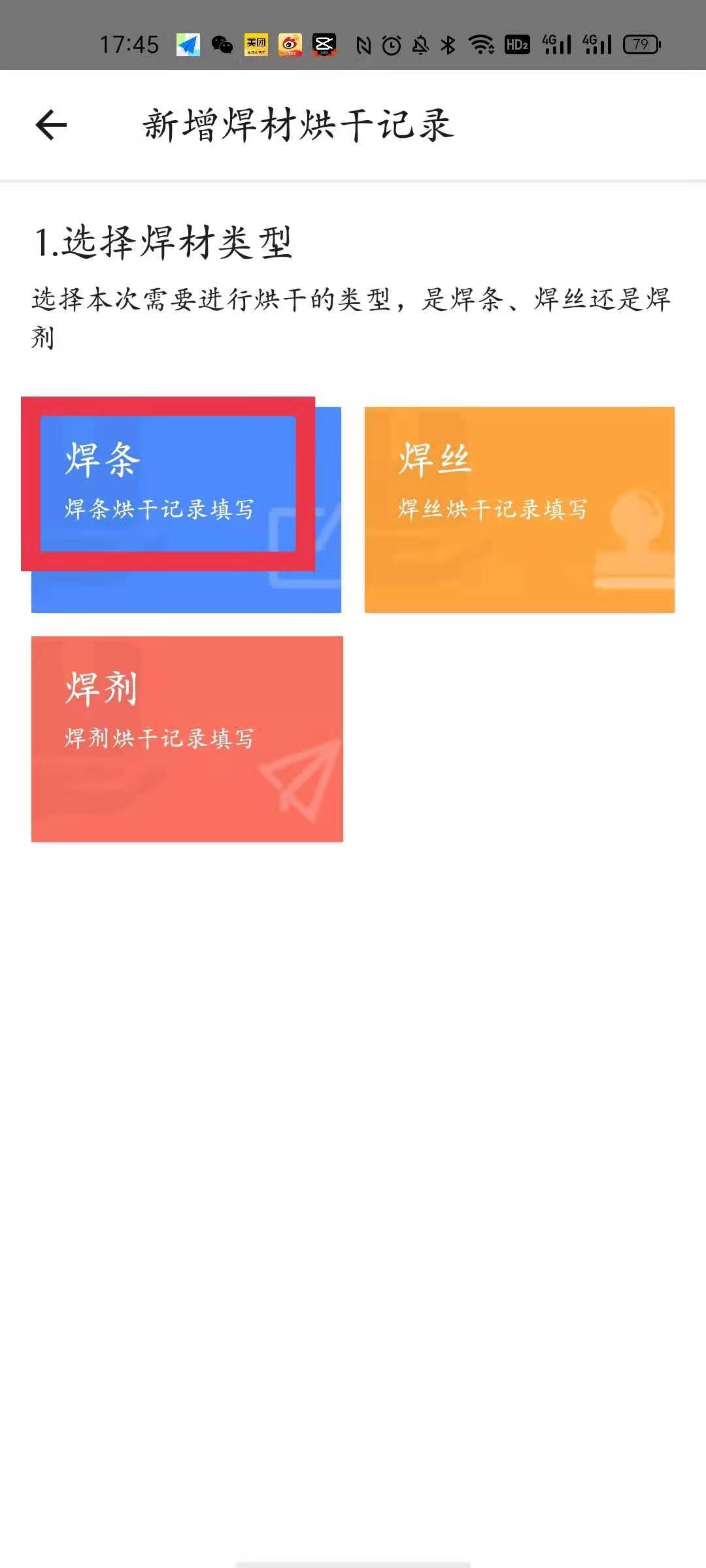Tap the CapCut icon in status bar
The image size is (706, 1568).
pyautogui.click(x=324, y=44)
